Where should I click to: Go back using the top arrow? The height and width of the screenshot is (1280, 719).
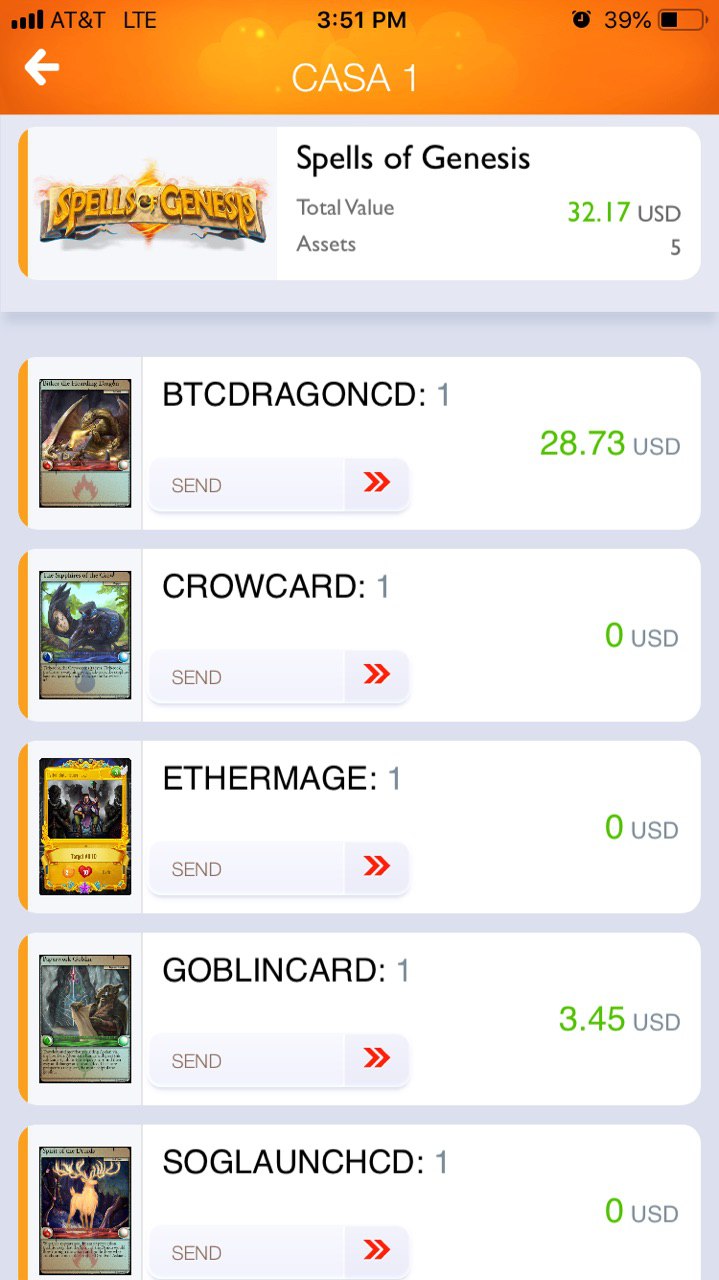point(42,68)
